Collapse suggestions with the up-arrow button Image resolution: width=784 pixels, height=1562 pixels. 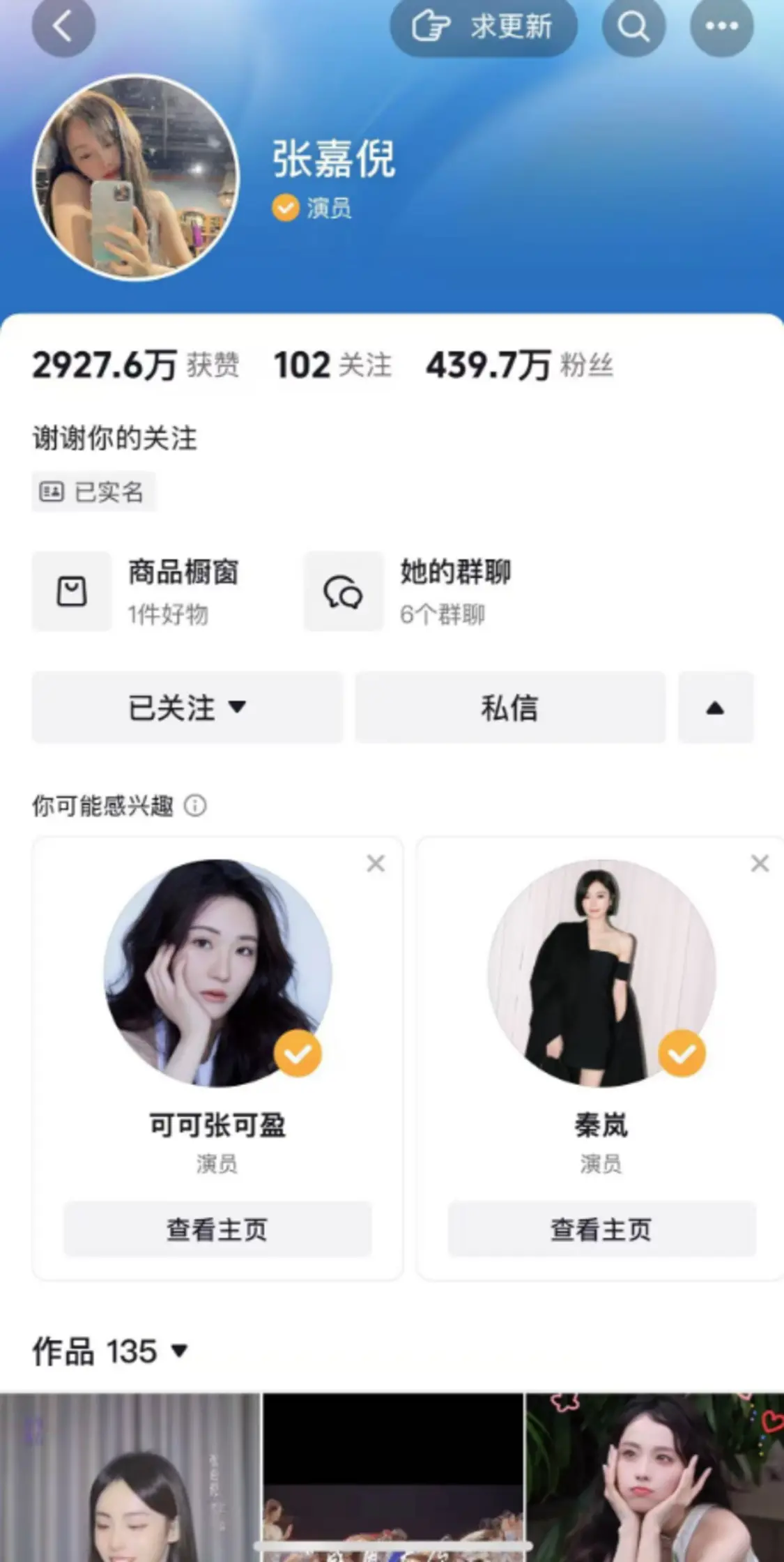pos(715,708)
